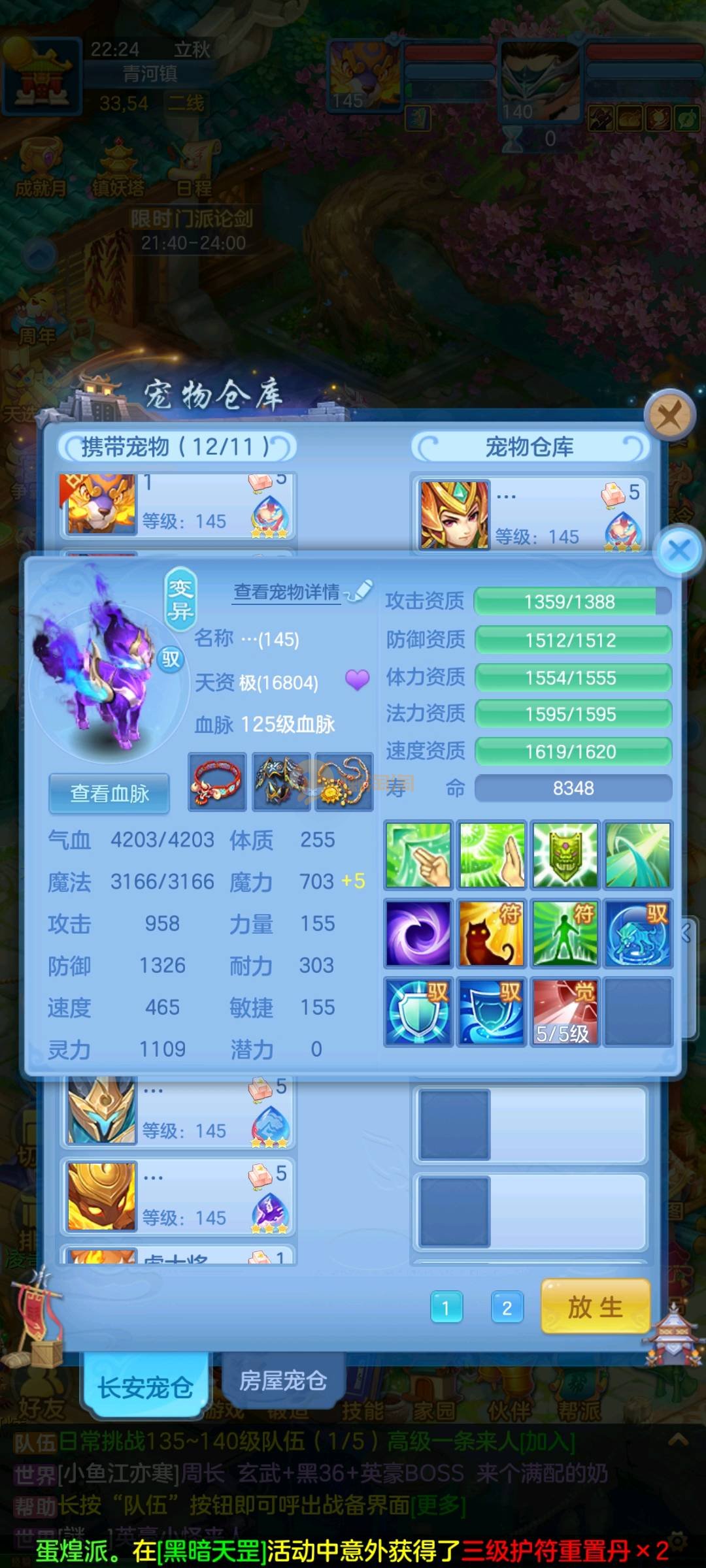Switch to the 长安宠仓 tab
706x1568 pixels.
[x=145, y=1386]
